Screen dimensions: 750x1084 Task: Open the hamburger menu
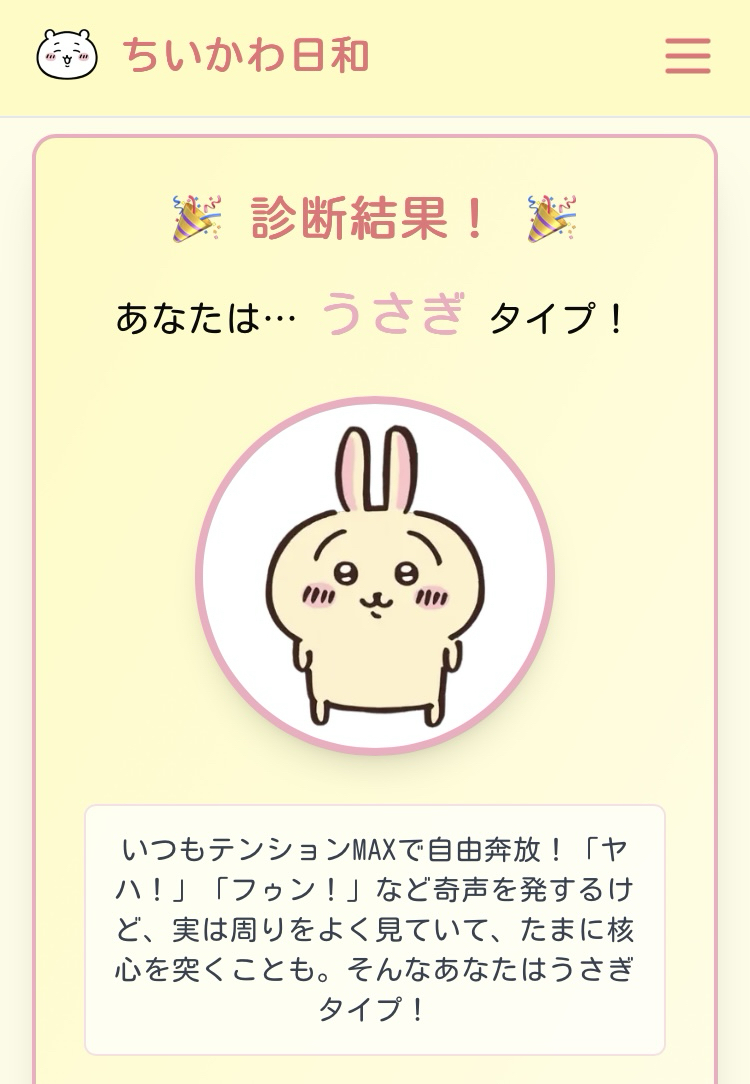[687, 56]
